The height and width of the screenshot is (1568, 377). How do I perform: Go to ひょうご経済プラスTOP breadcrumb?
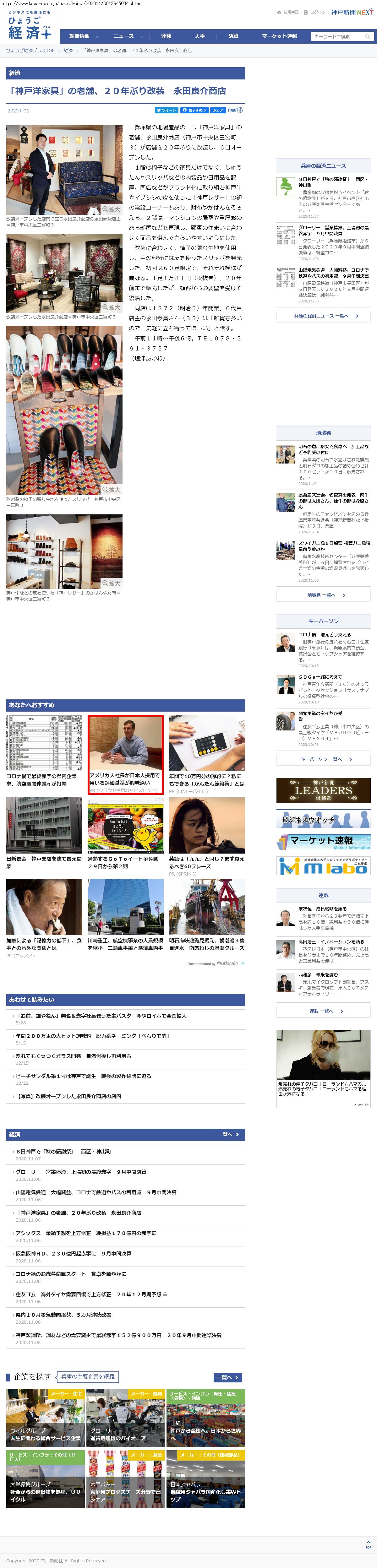pos(30,51)
